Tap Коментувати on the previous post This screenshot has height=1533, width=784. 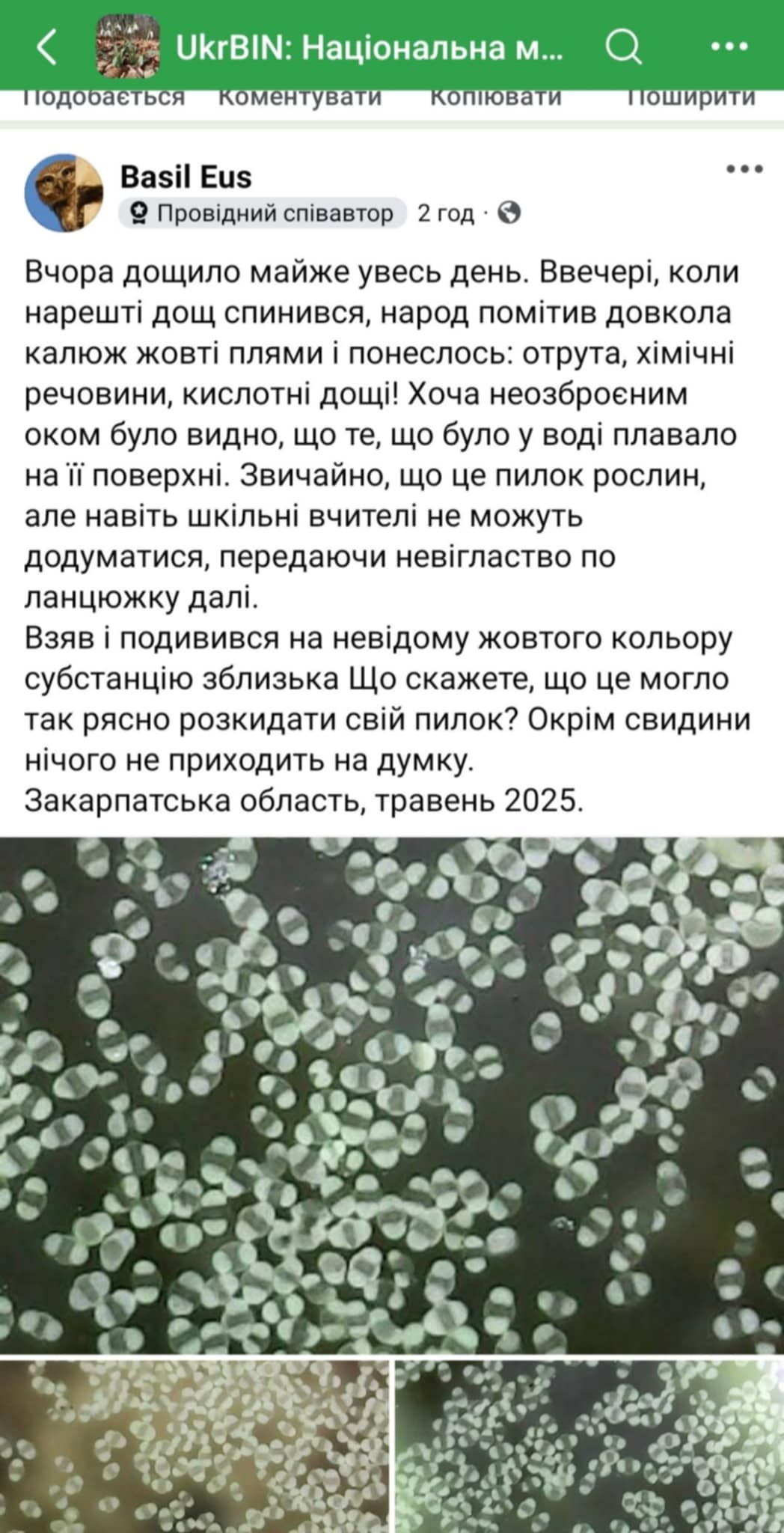pos(300,98)
